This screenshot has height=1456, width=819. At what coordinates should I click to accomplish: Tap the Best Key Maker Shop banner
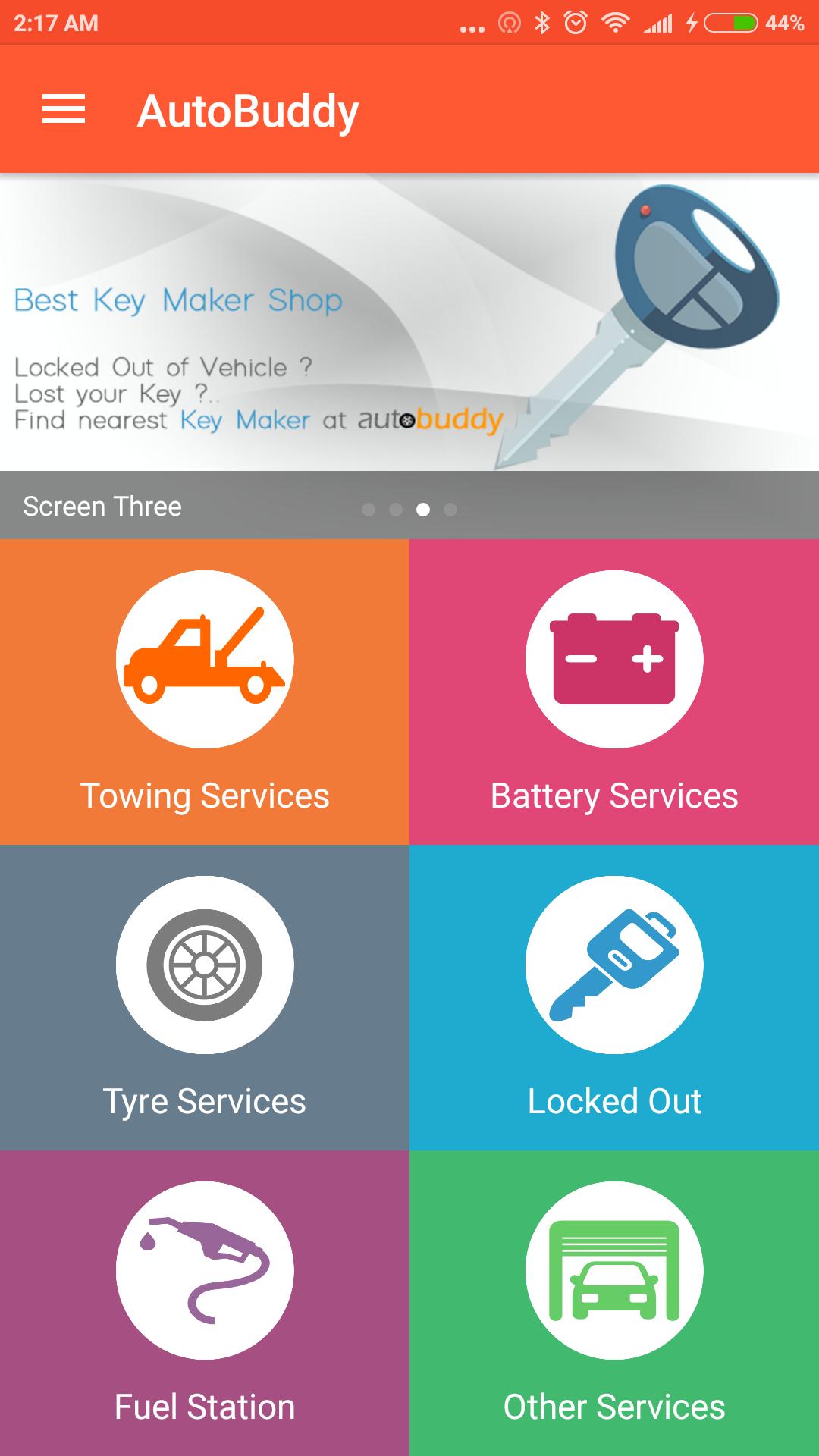point(409,318)
